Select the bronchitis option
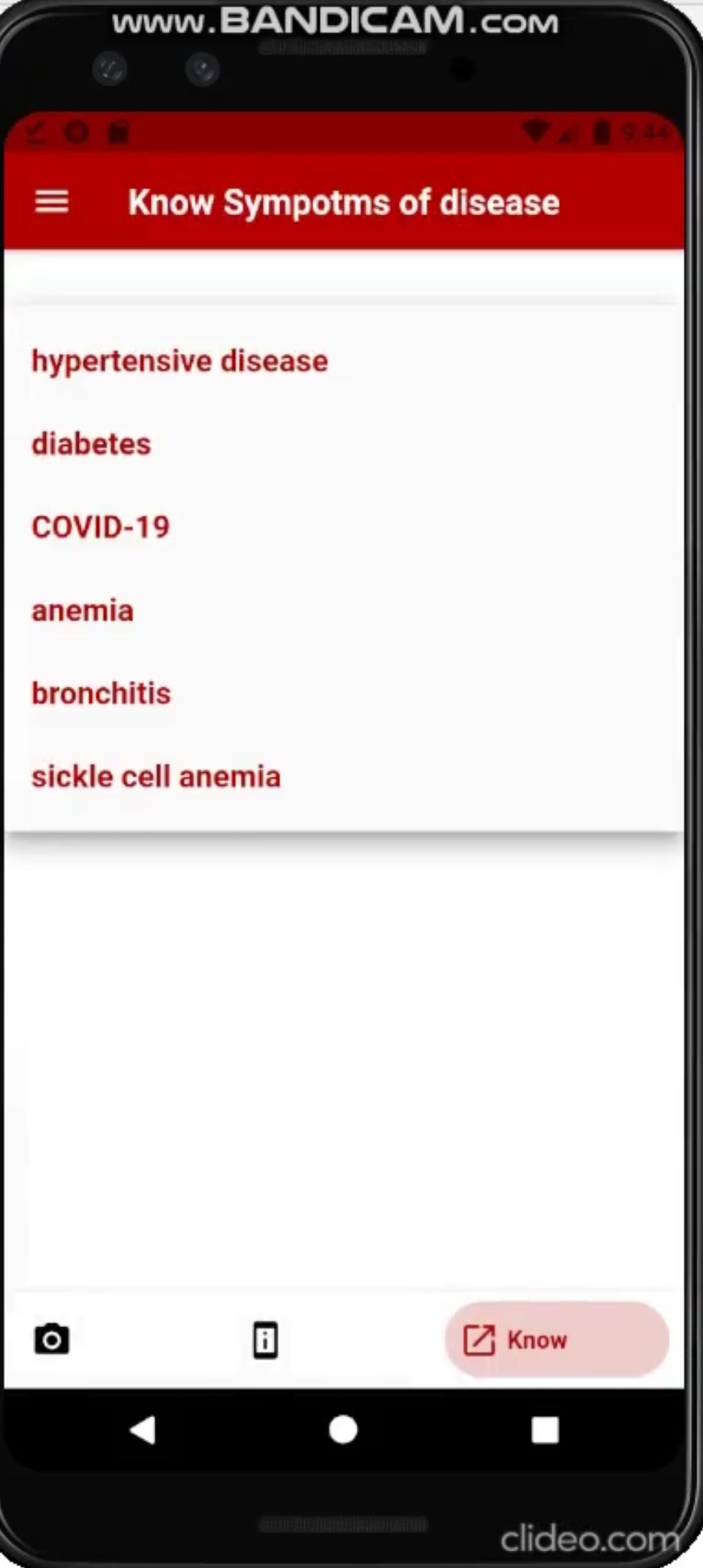The width and height of the screenshot is (703, 1568). pos(101,694)
